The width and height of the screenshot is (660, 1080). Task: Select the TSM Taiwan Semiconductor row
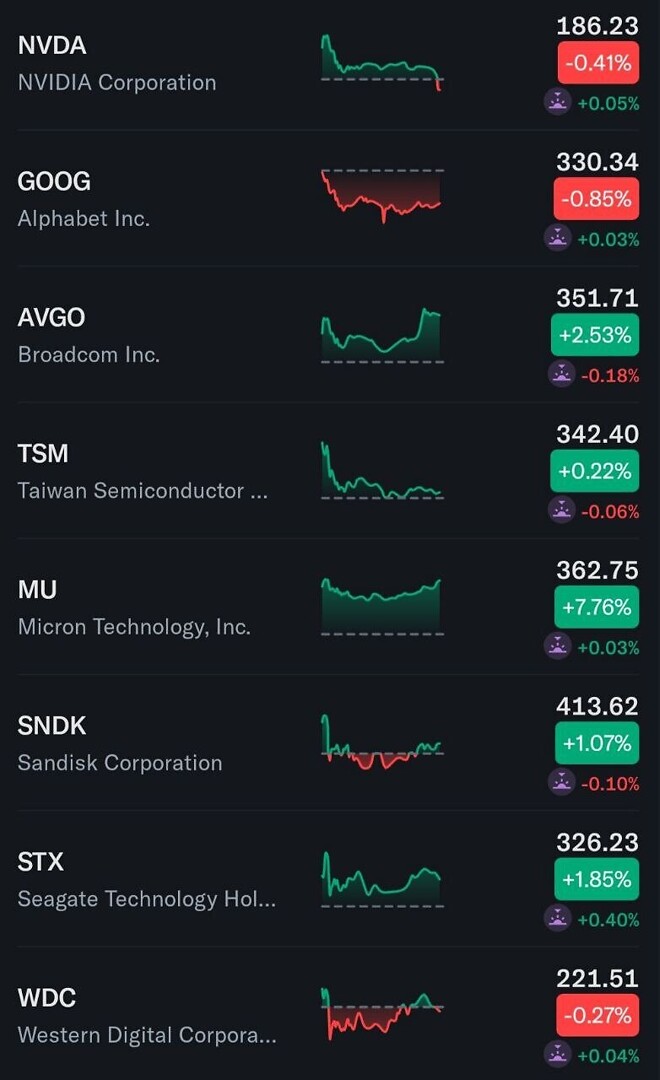pos(330,470)
